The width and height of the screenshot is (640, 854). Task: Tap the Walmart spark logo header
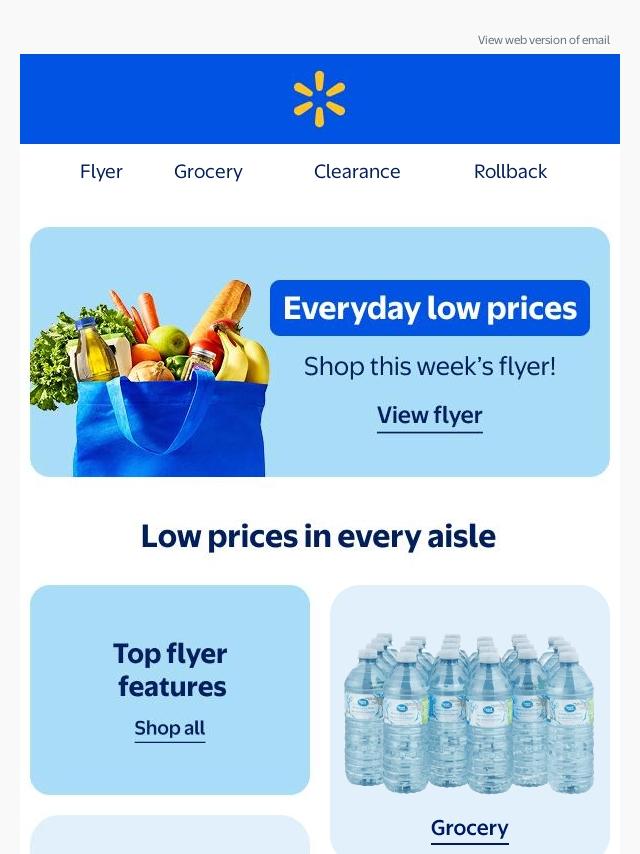pyautogui.click(x=319, y=99)
